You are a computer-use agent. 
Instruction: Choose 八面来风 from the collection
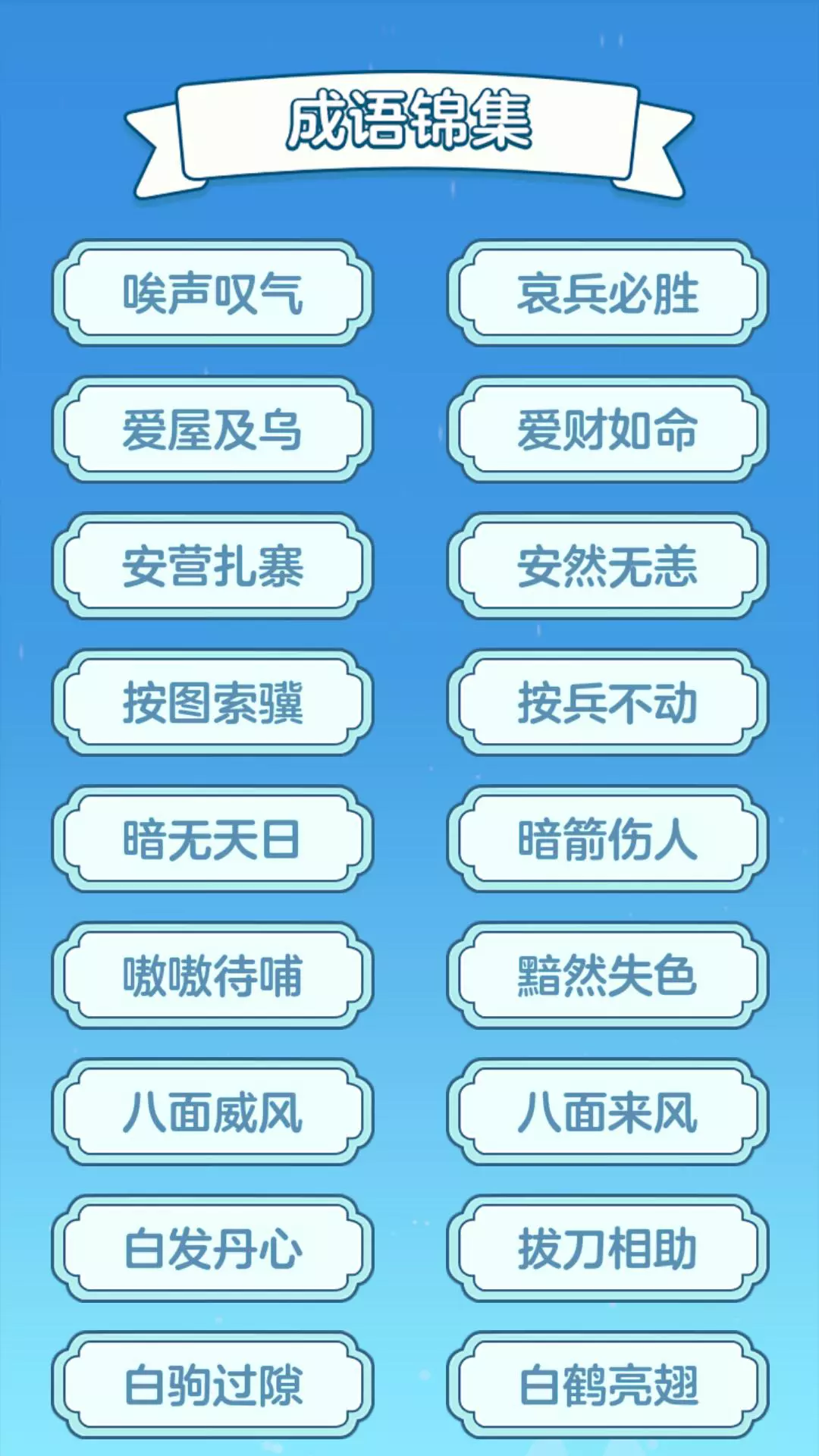pos(607,1112)
